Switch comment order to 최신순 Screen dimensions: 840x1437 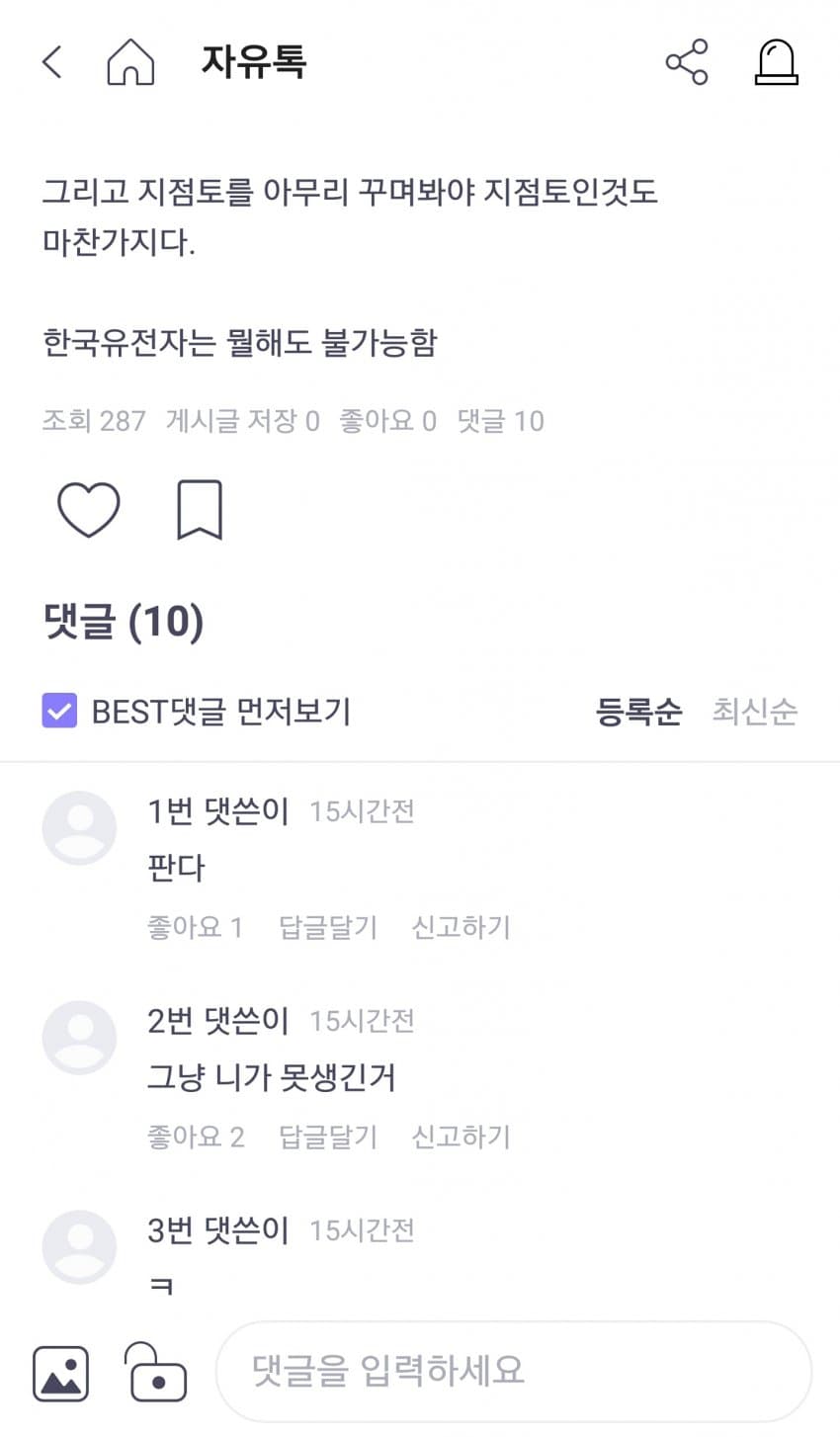click(x=754, y=711)
